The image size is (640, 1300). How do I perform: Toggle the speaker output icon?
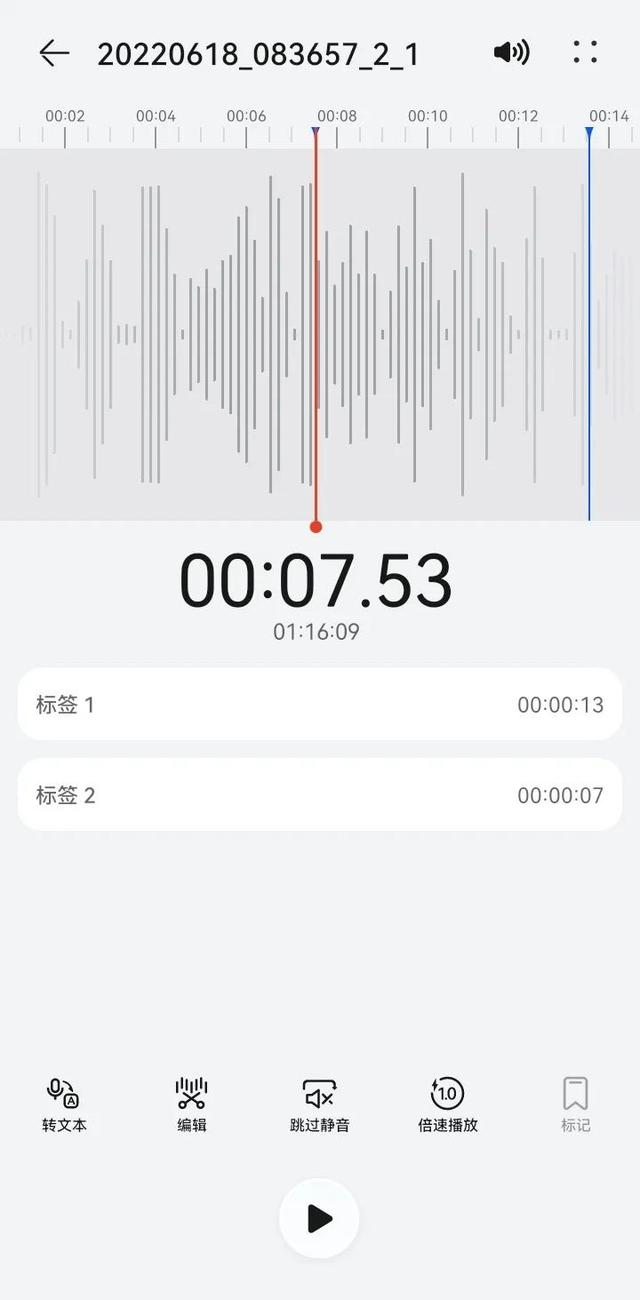(511, 52)
